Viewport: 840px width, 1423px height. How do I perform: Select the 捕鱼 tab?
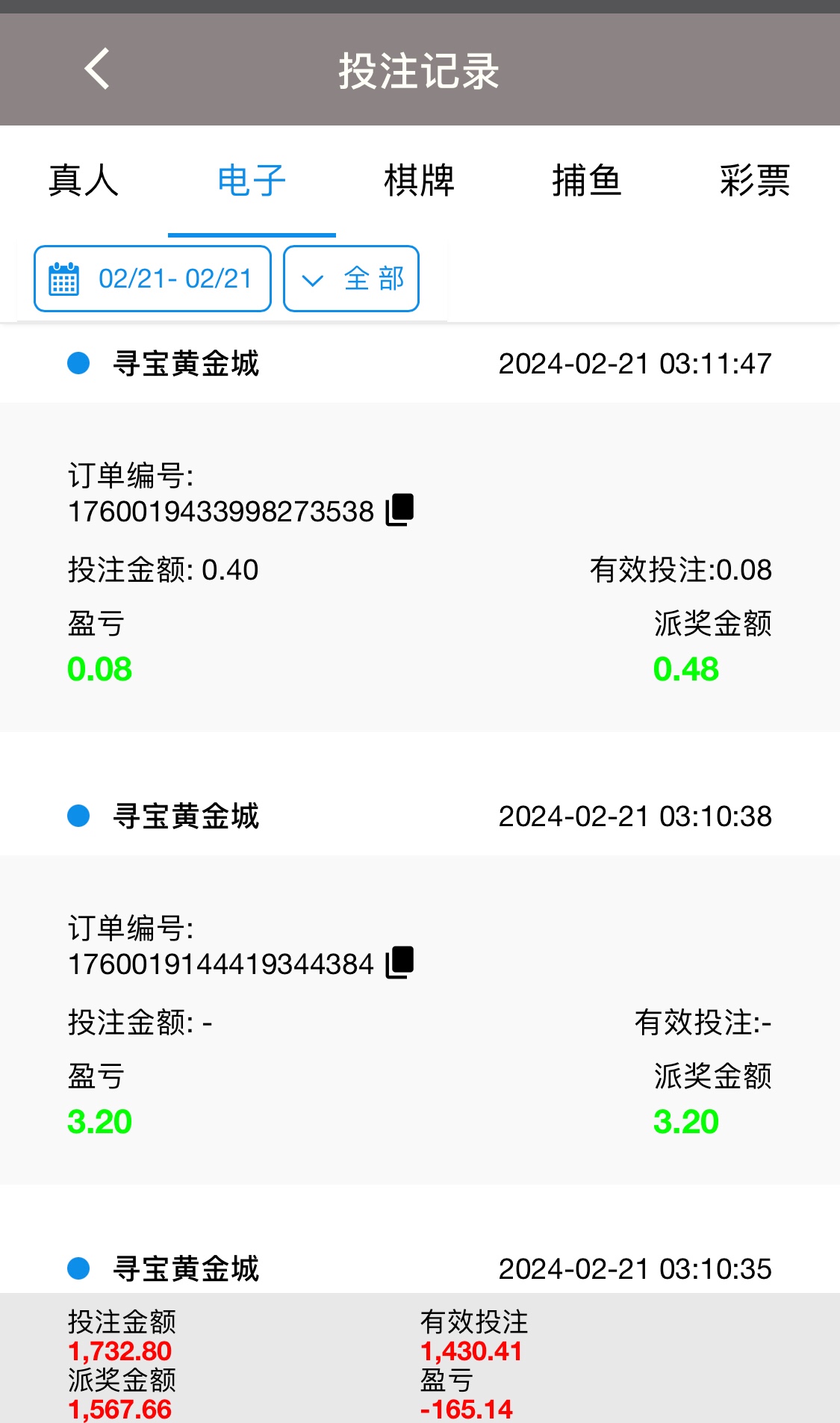(x=587, y=181)
